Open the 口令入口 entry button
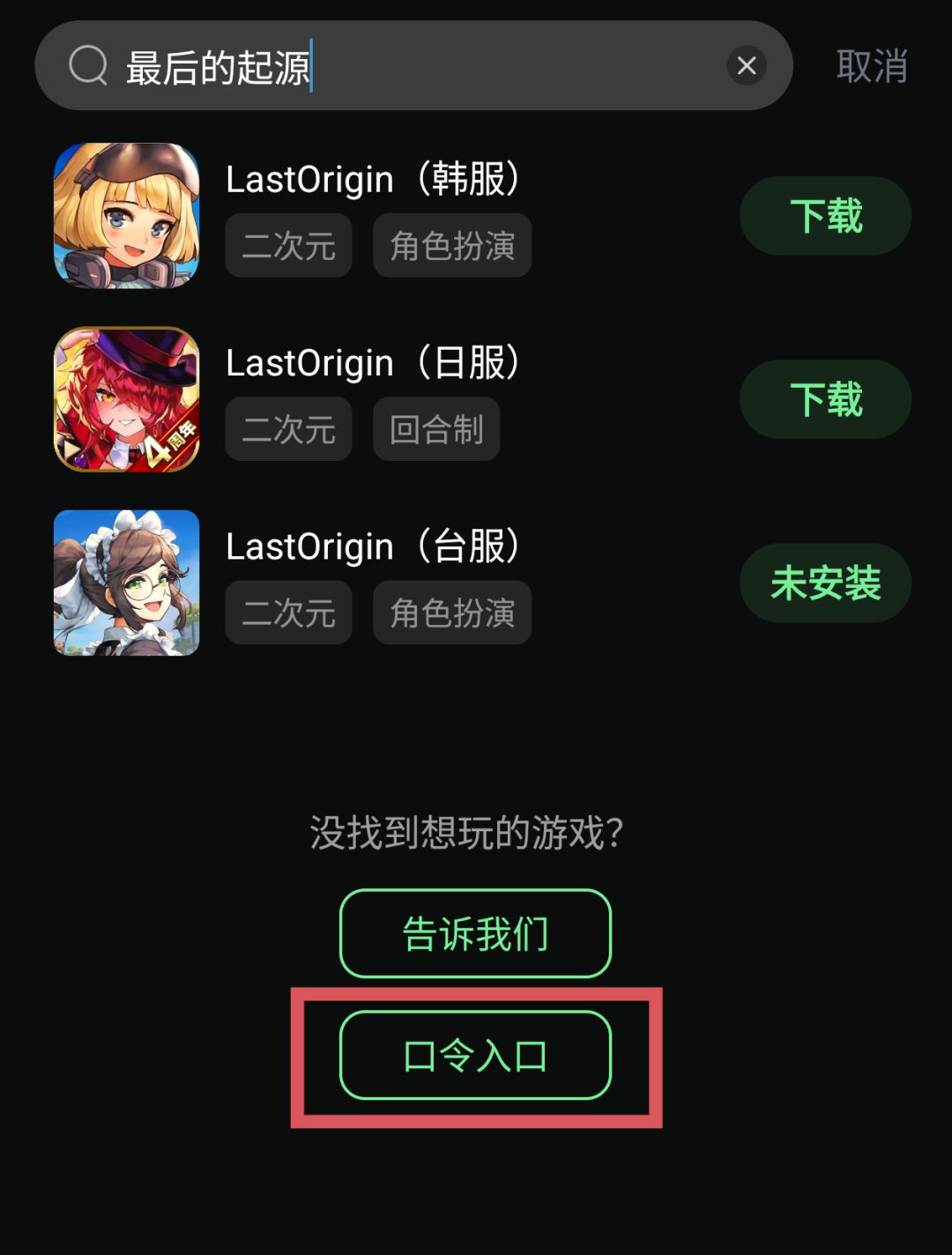 pos(475,1056)
